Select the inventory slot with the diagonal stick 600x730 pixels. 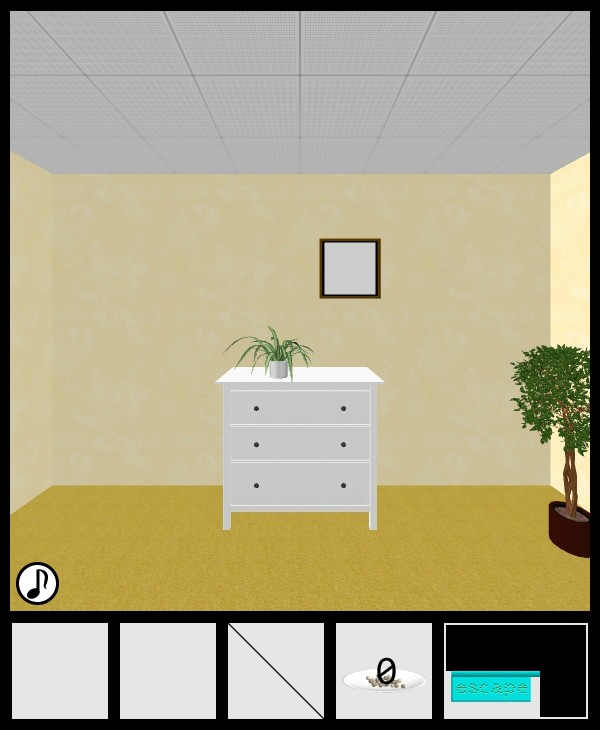tap(276, 671)
